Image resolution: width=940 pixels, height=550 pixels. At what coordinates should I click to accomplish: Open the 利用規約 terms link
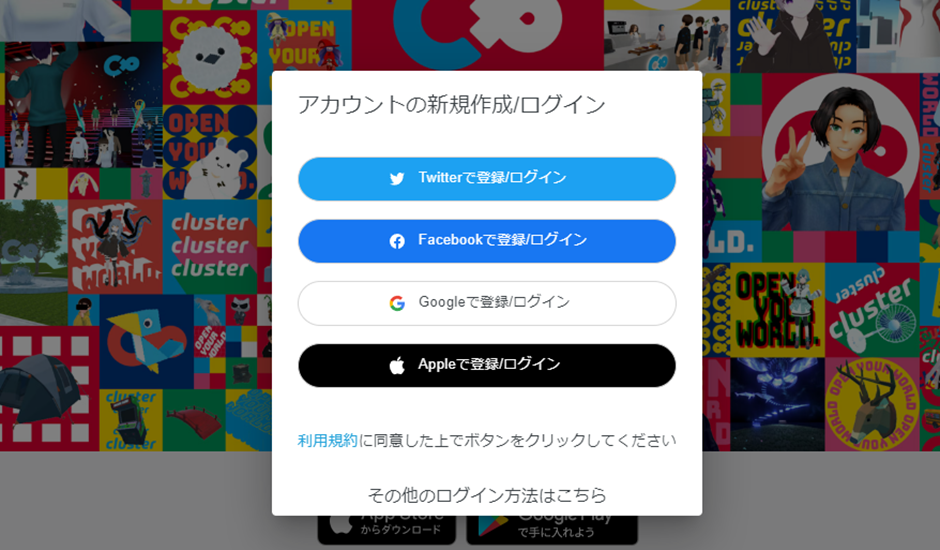pyautogui.click(x=327, y=440)
